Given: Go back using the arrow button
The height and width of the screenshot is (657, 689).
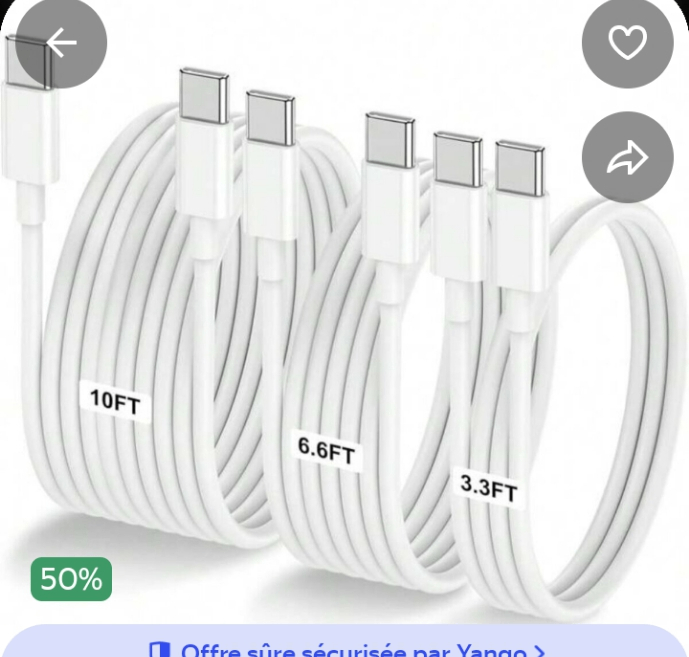Looking at the screenshot, I should 61,43.
